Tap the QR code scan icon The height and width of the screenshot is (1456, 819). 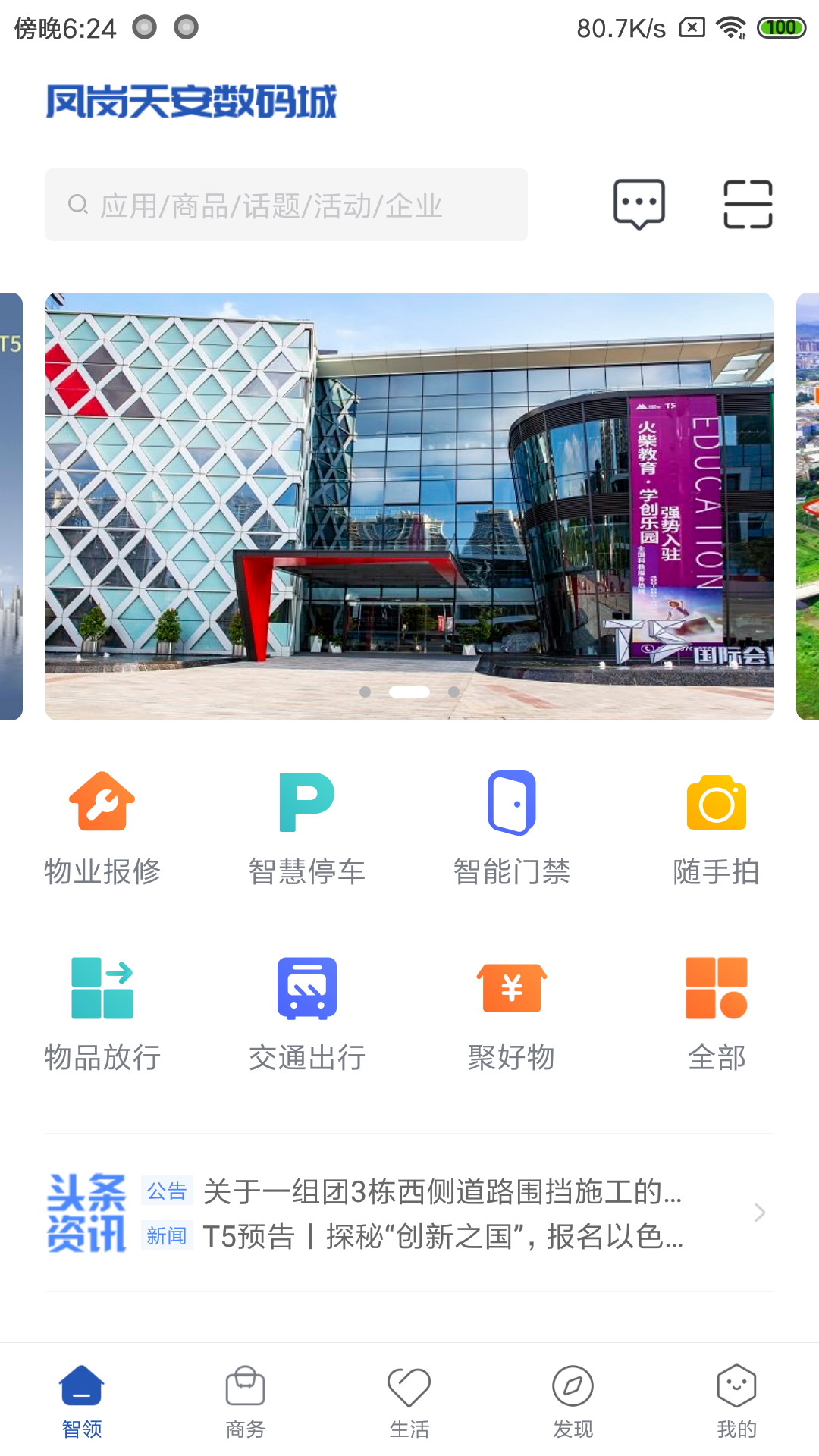[748, 205]
